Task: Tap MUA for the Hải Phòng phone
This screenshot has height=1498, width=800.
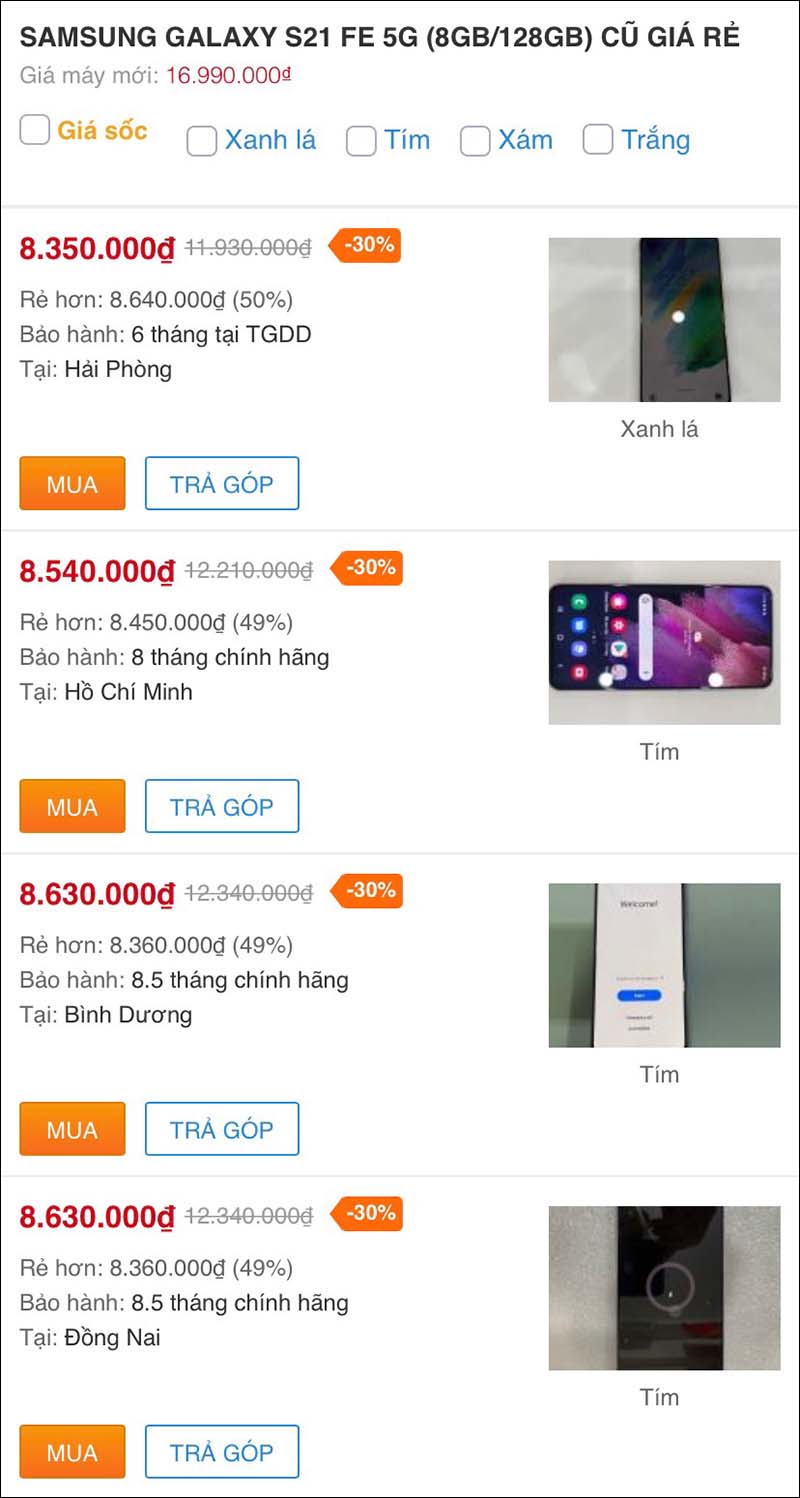Action: tap(72, 484)
